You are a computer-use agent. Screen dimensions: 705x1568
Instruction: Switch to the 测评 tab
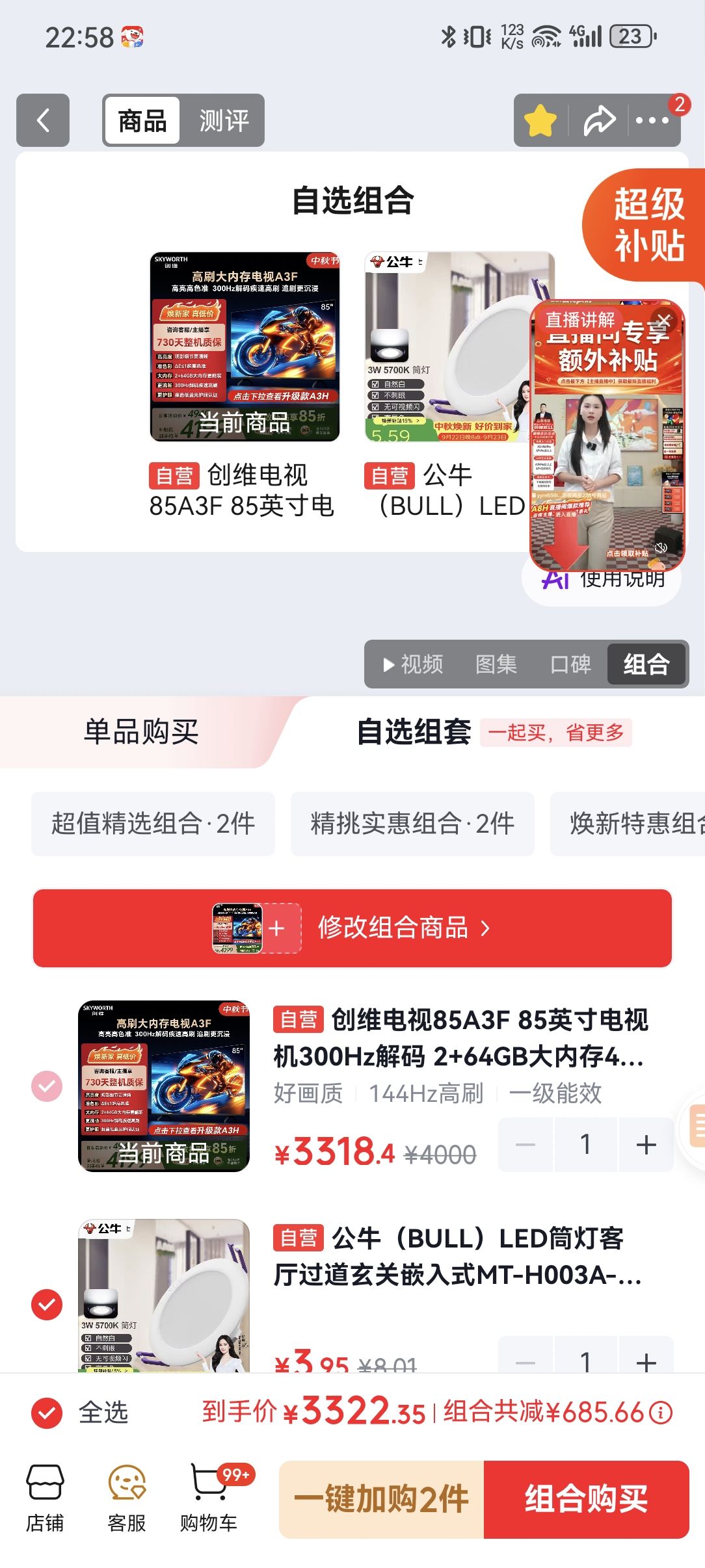[223, 120]
